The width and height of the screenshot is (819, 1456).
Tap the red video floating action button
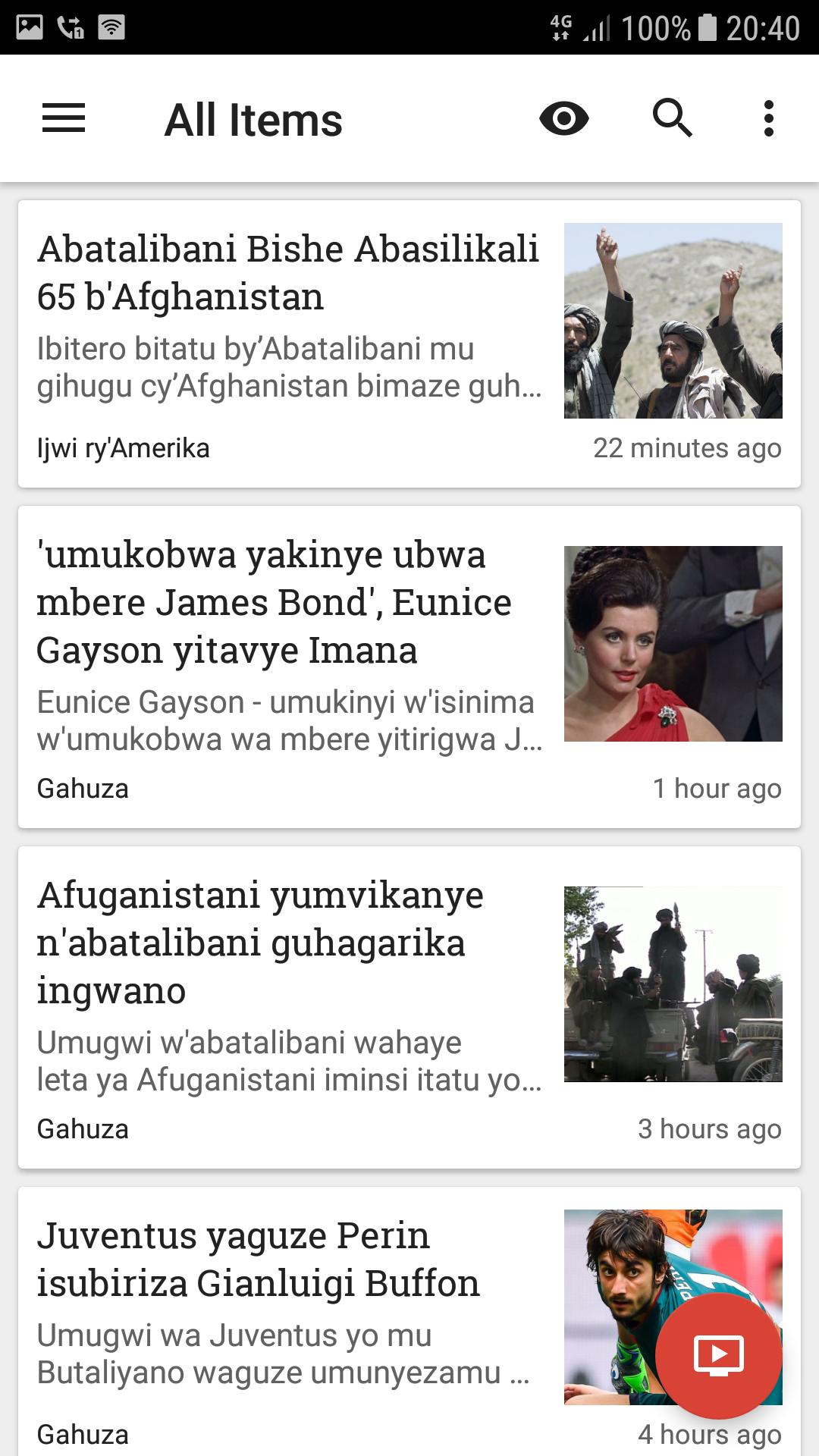tap(718, 1354)
